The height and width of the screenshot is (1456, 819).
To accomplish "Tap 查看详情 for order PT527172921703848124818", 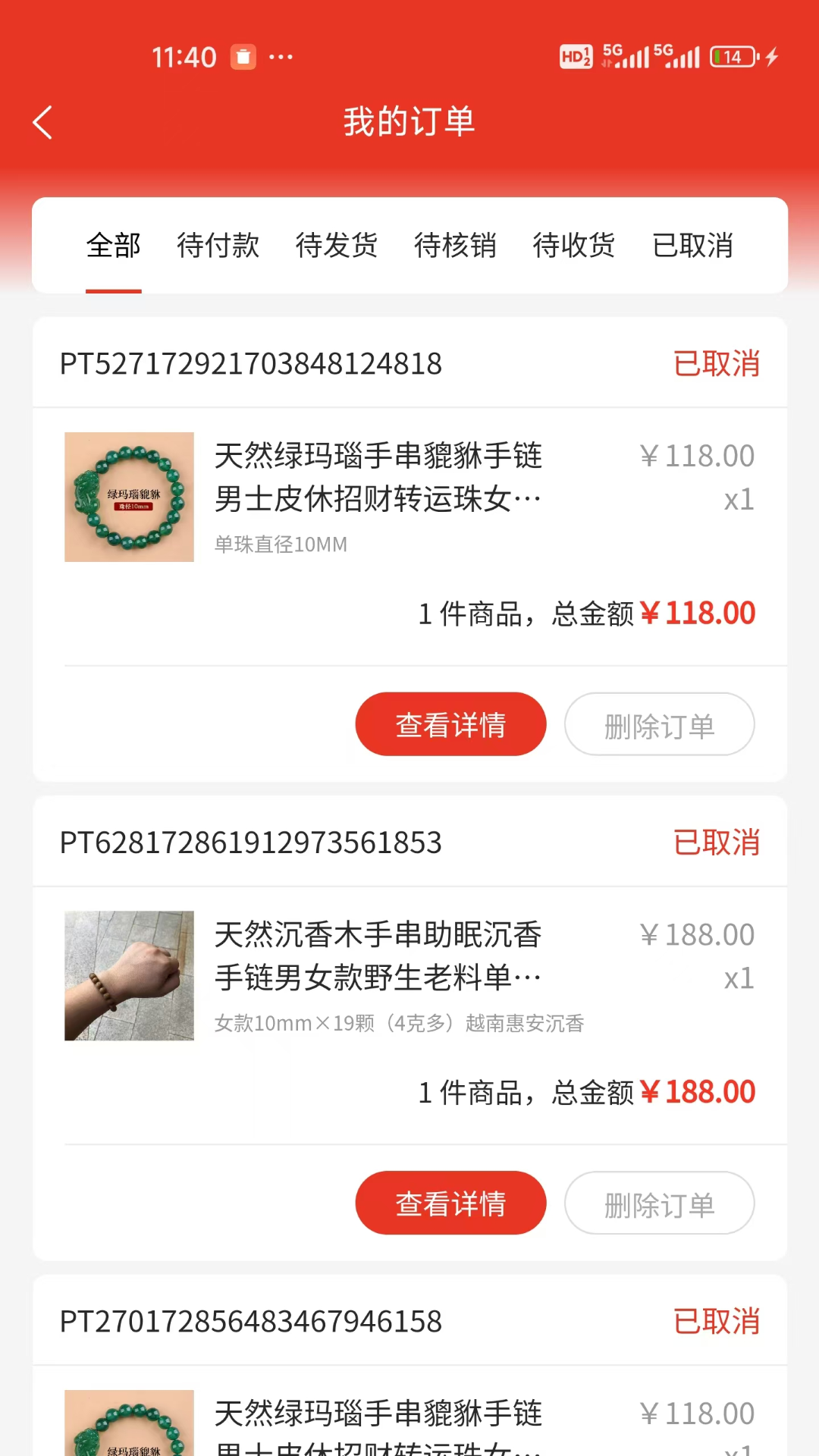I will pyautogui.click(x=450, y=724).
